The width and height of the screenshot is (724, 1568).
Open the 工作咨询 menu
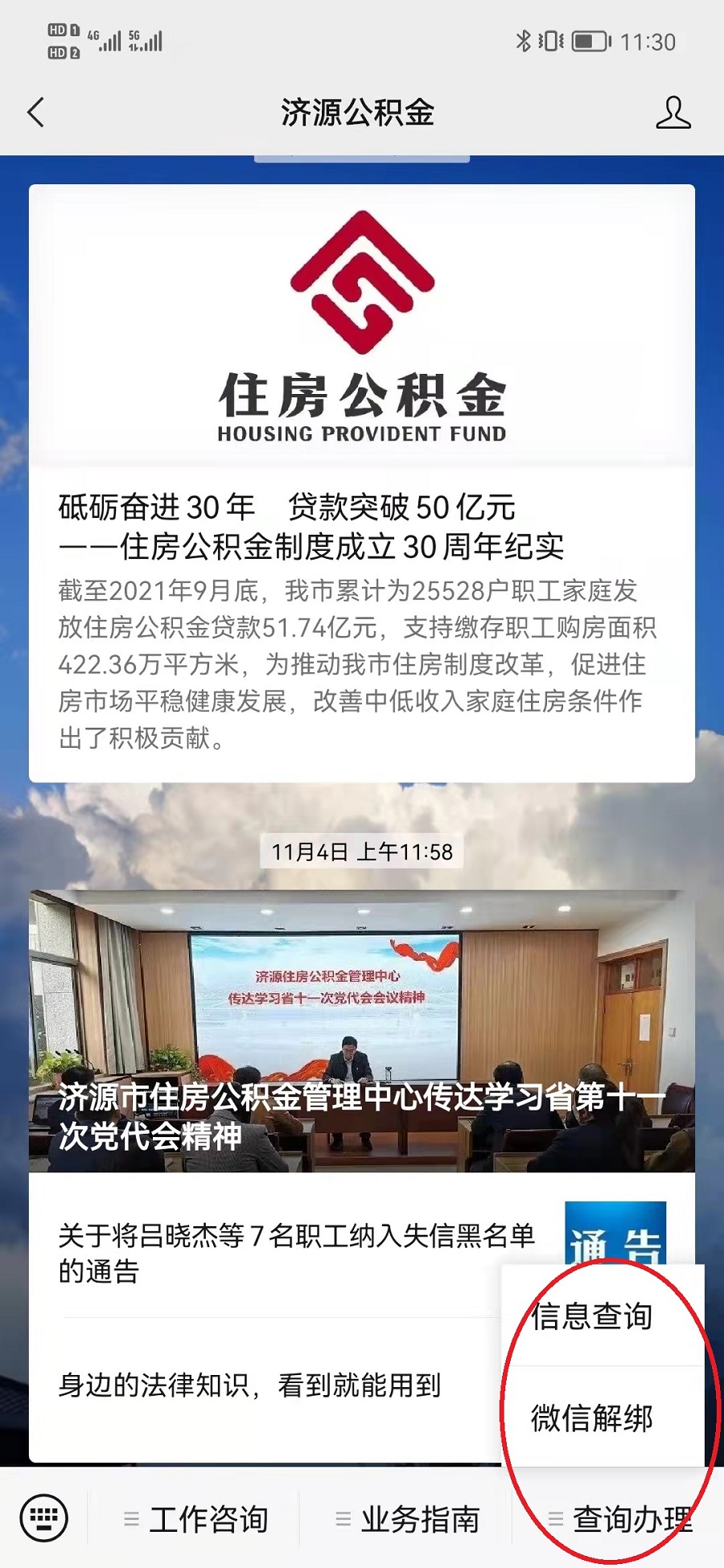pos(196,1519)
